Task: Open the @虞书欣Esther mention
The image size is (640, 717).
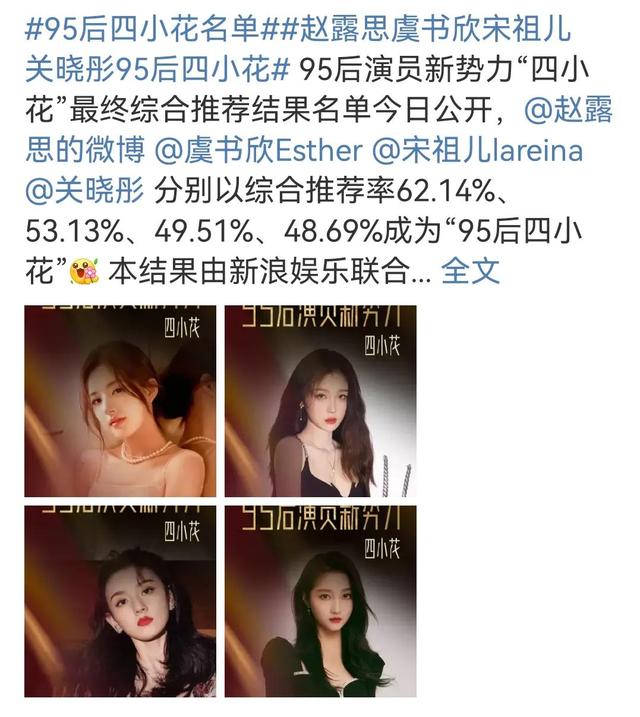Action: coord(258,149)
